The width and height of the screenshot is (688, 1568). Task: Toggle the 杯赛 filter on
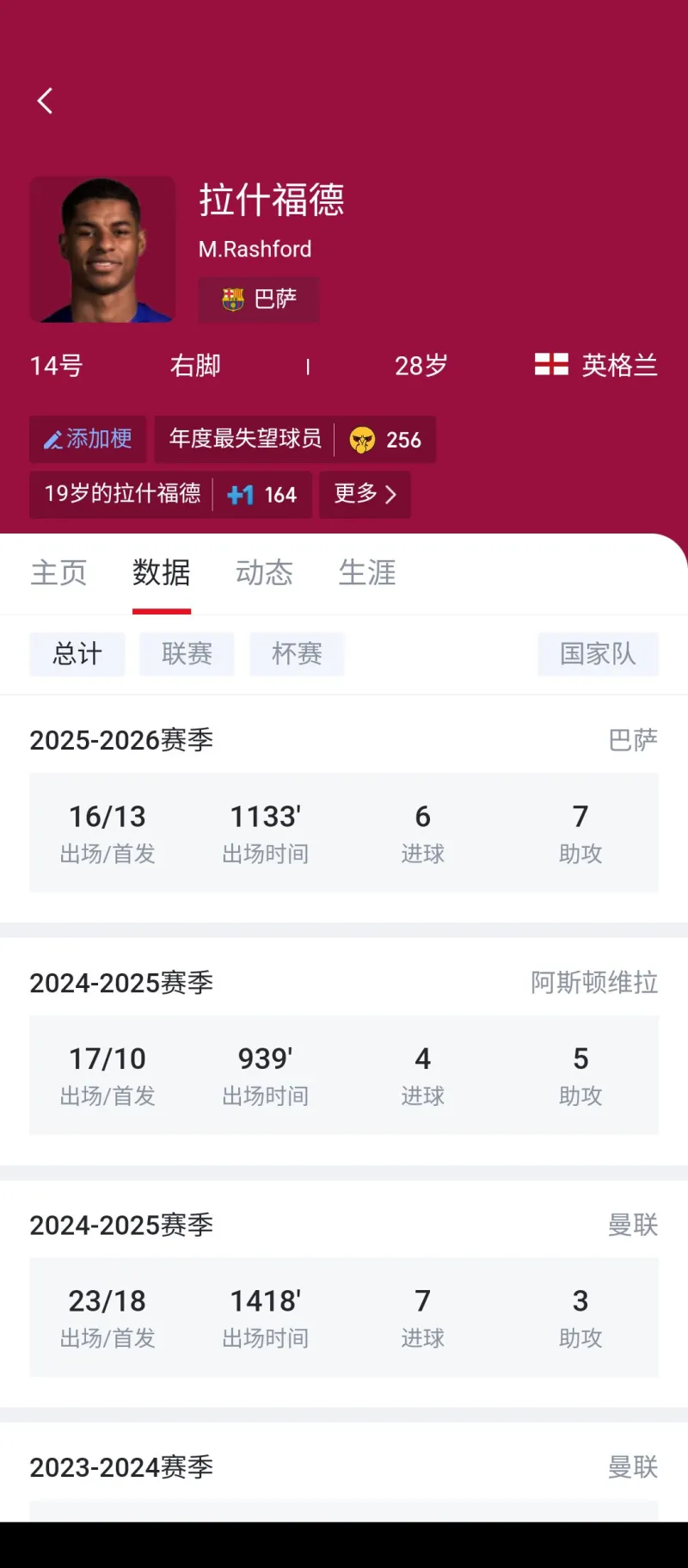click(x=297, y=654)
